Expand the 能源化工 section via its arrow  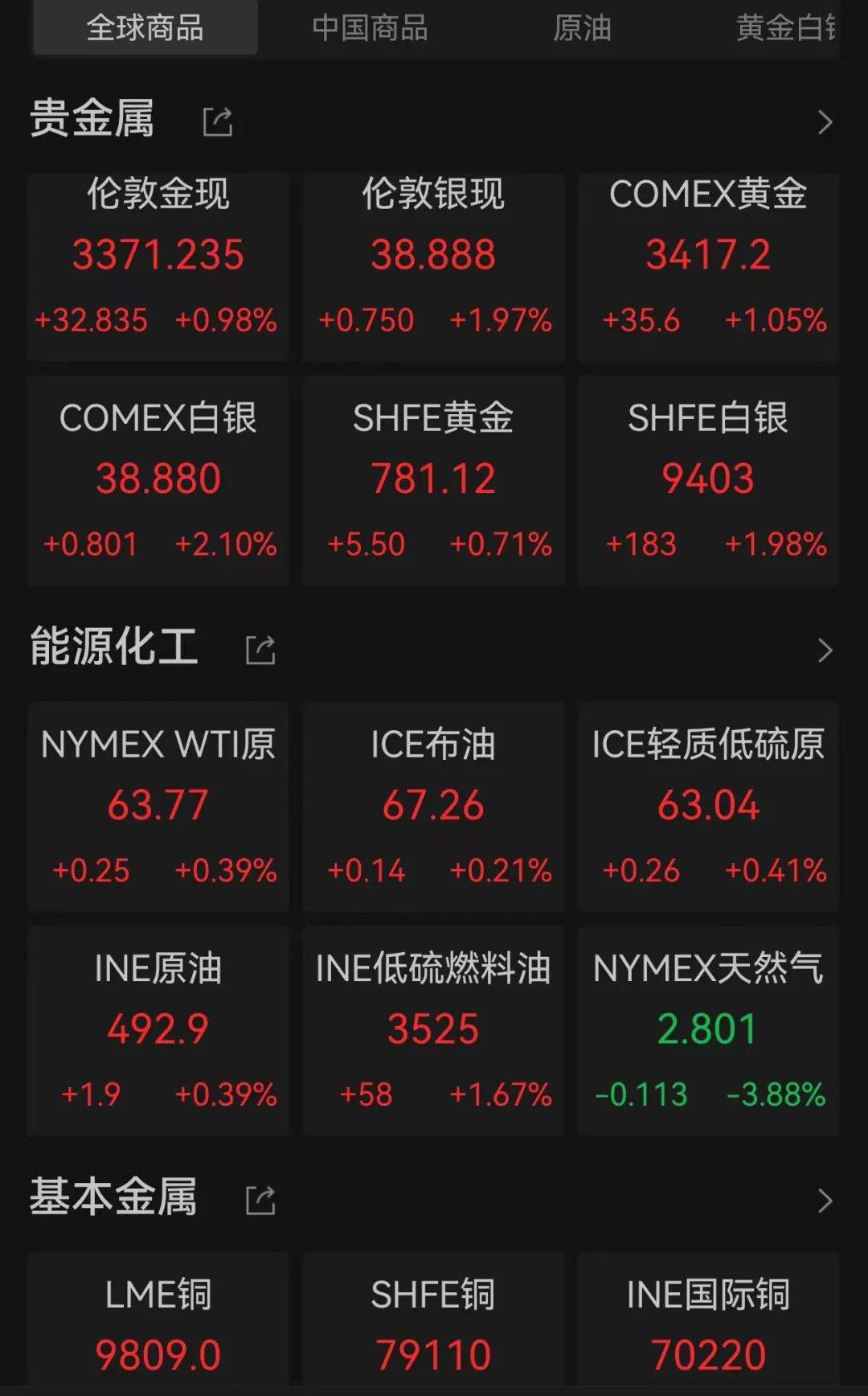[825, 650]
